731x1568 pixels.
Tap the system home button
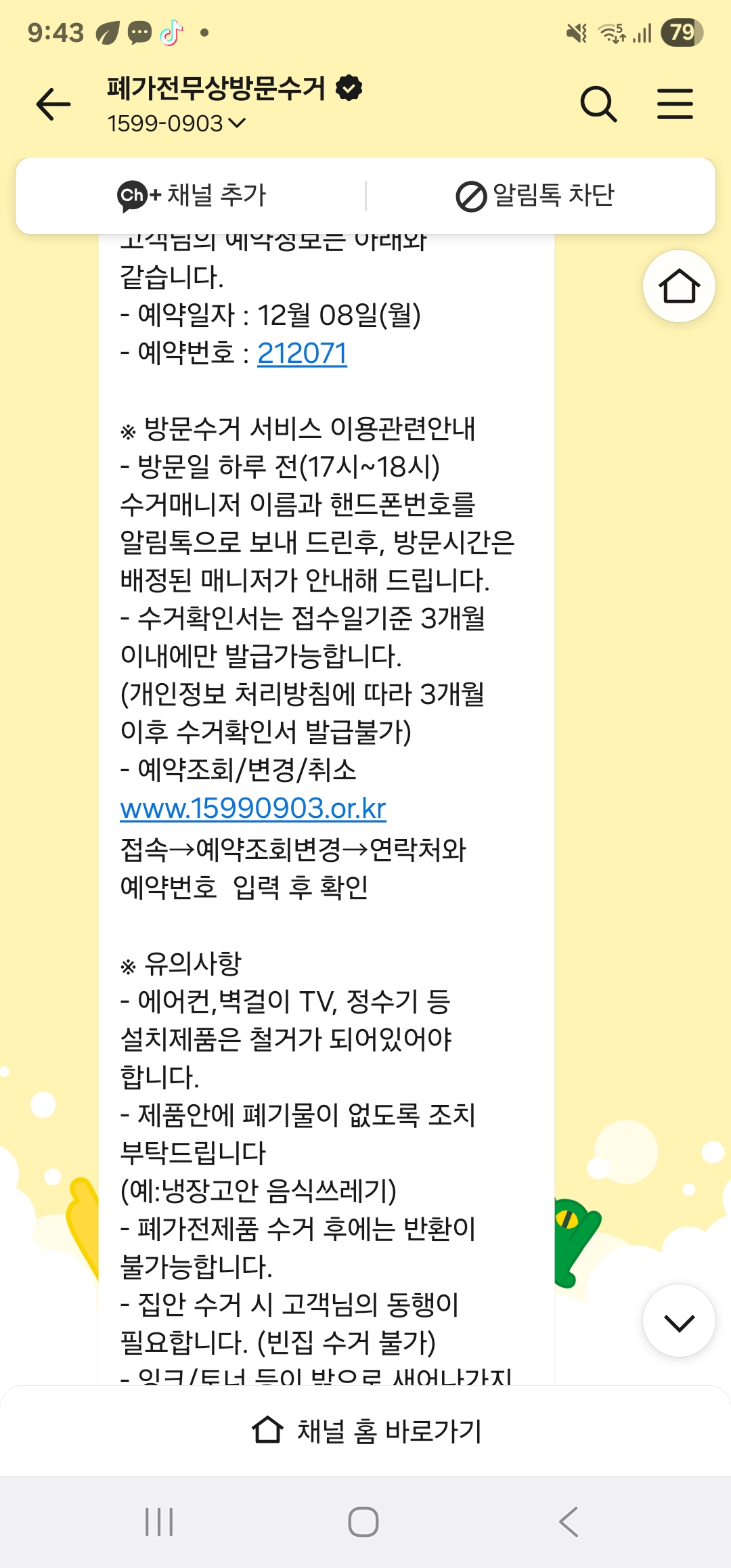coord(363,1522)
